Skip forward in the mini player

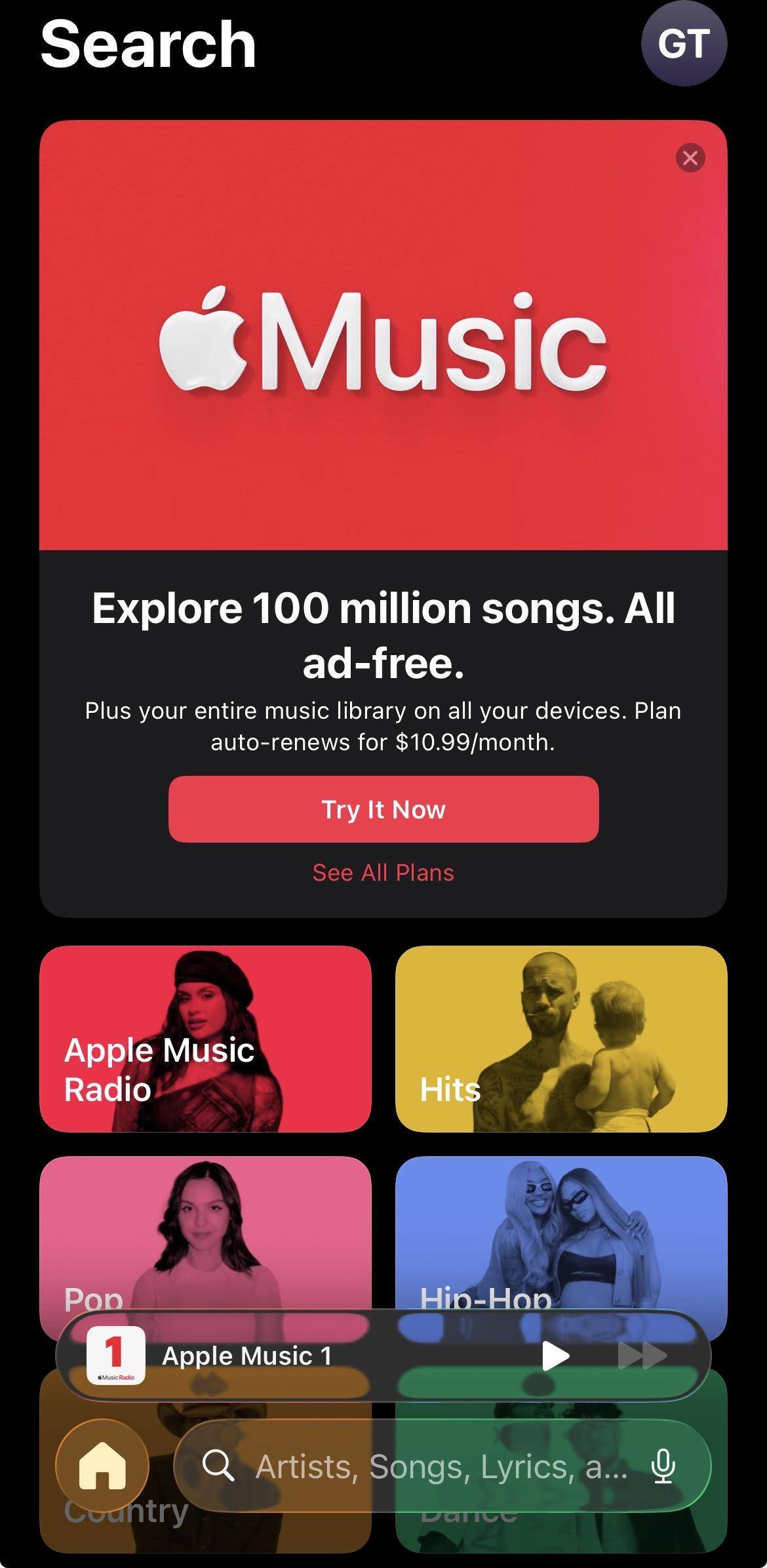(x=642, y=1356)
